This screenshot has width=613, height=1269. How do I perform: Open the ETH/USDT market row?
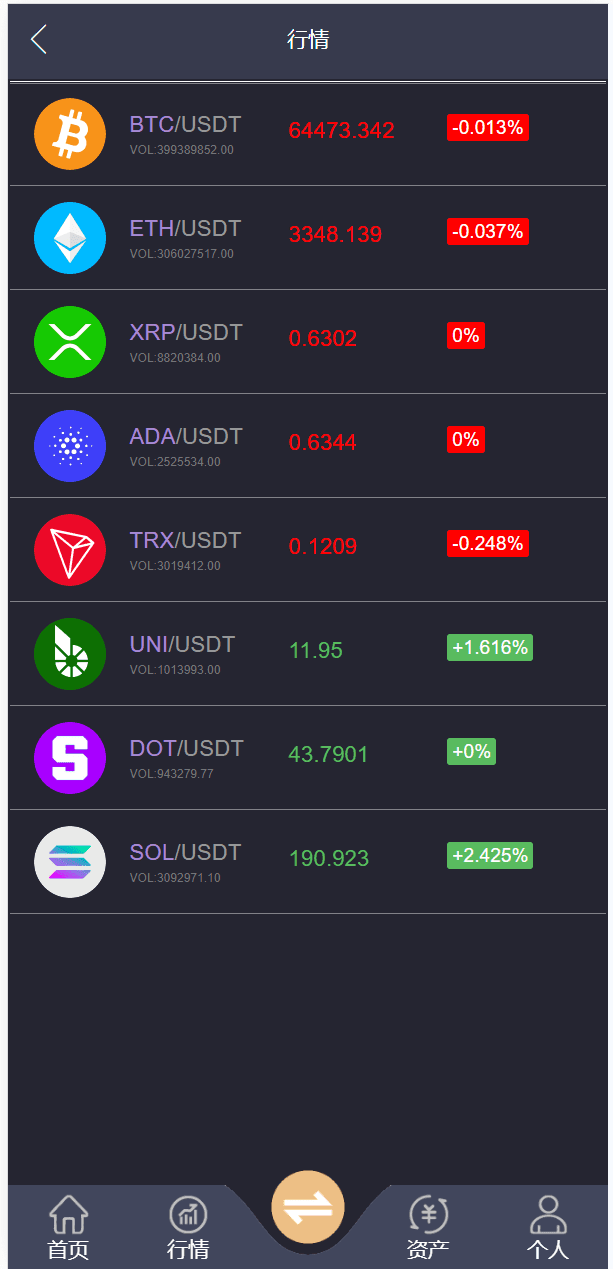pos(185,238)
